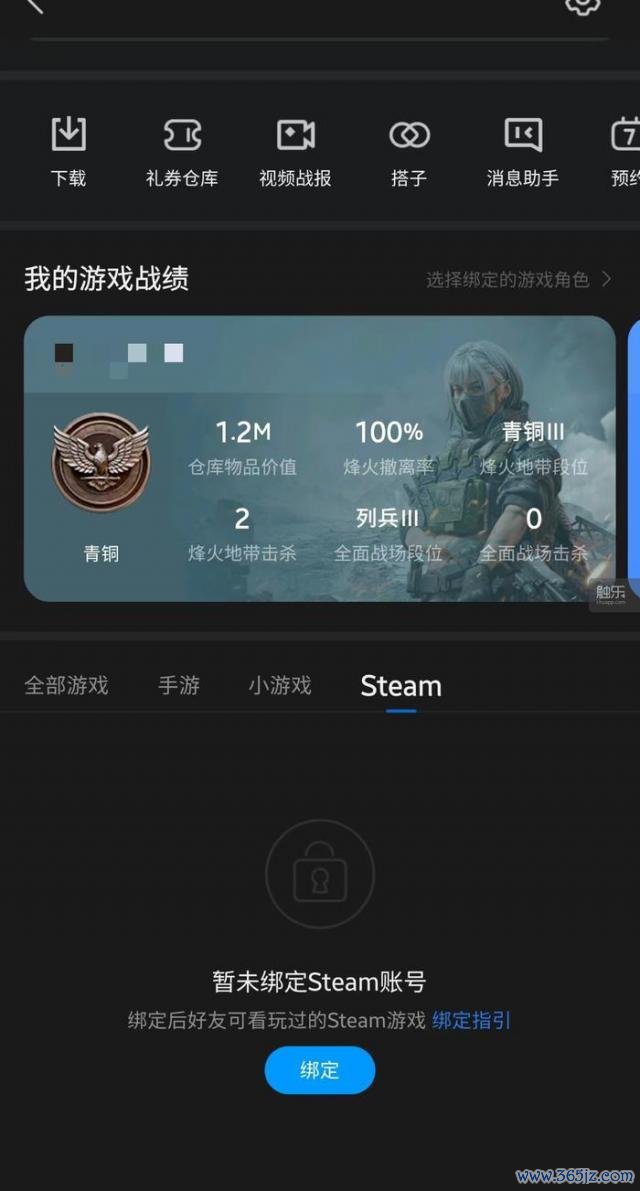Open 视频战报 video reports

pos(295,152)
